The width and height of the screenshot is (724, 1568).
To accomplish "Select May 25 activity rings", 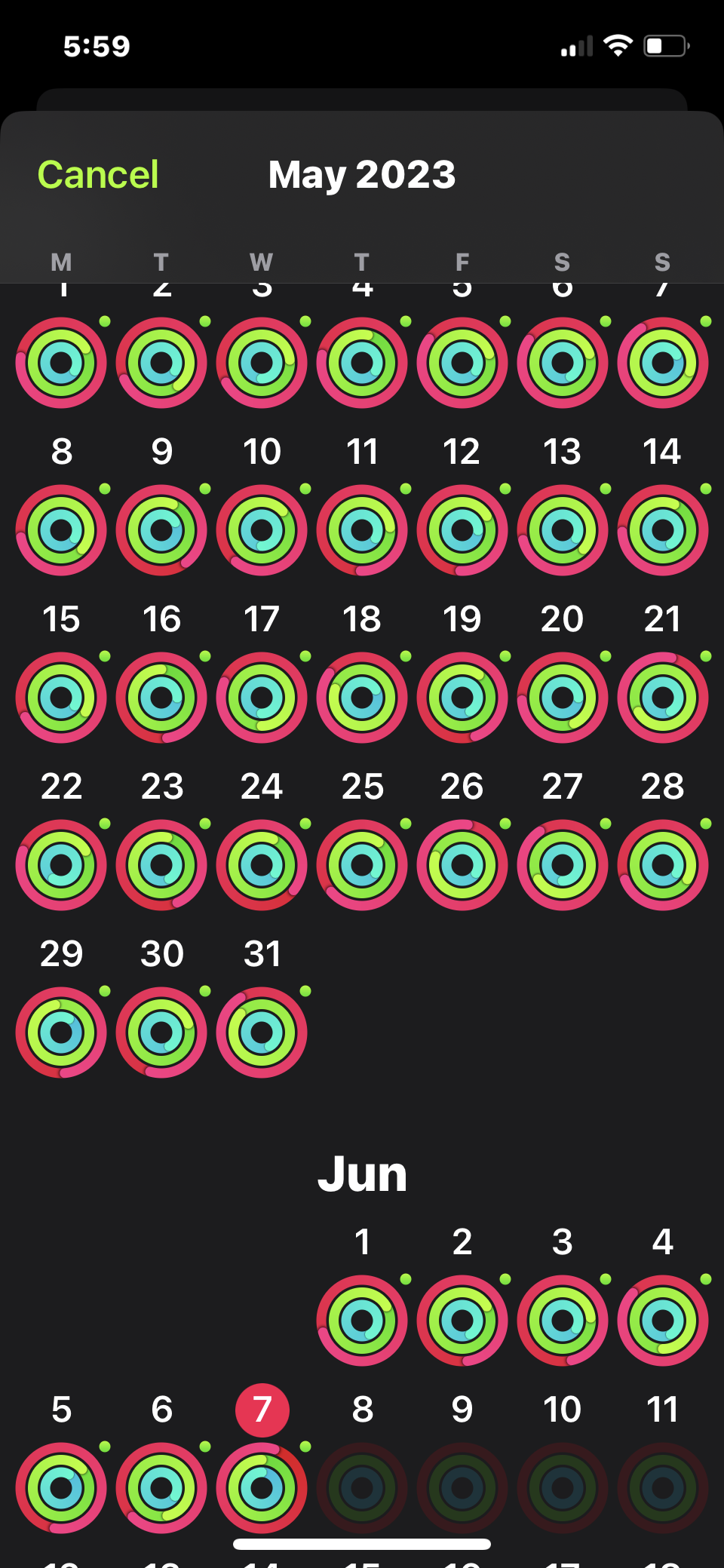I will 362,865.
